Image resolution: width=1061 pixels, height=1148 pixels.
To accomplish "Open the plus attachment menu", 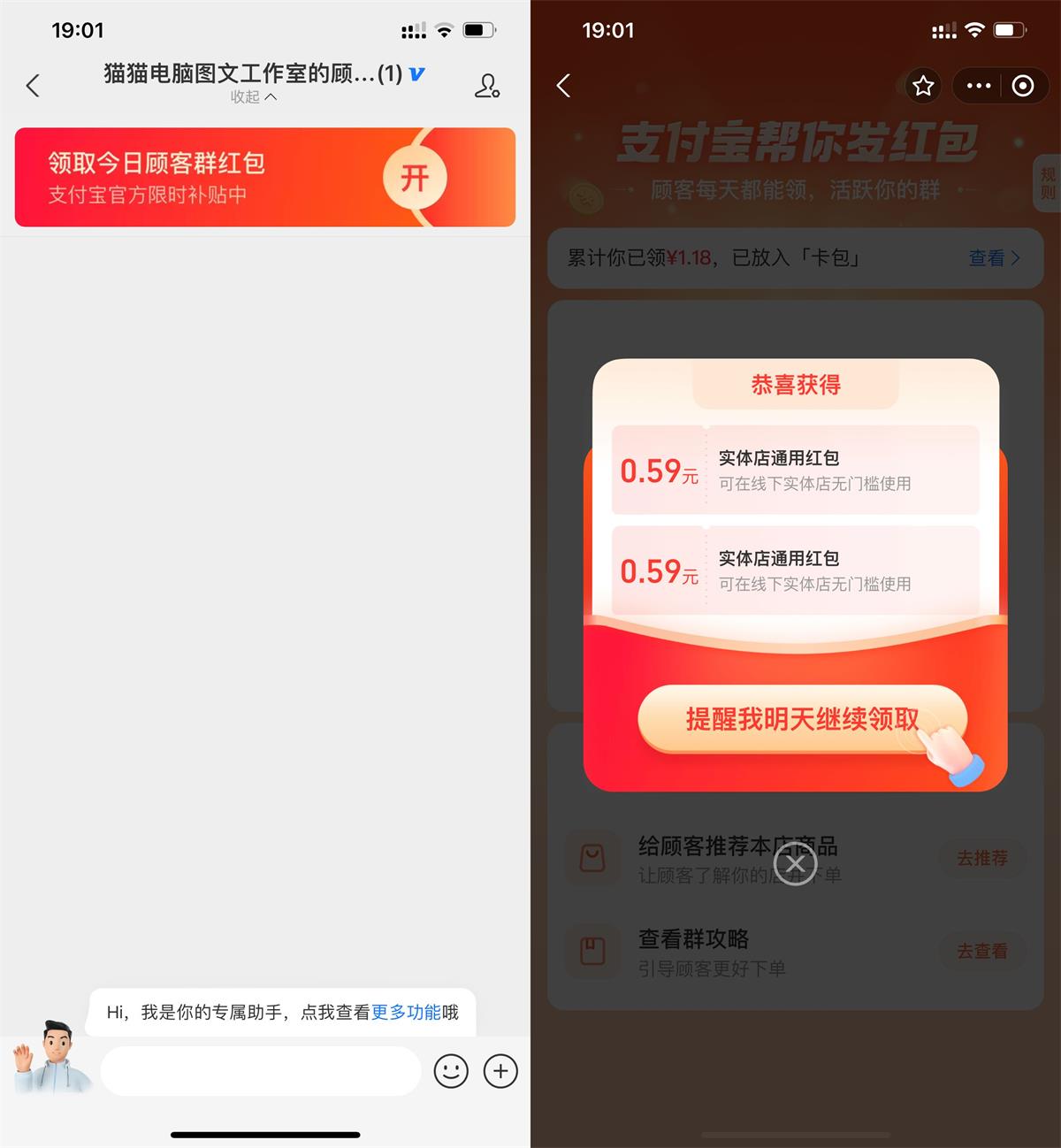I will [500, 1071].
